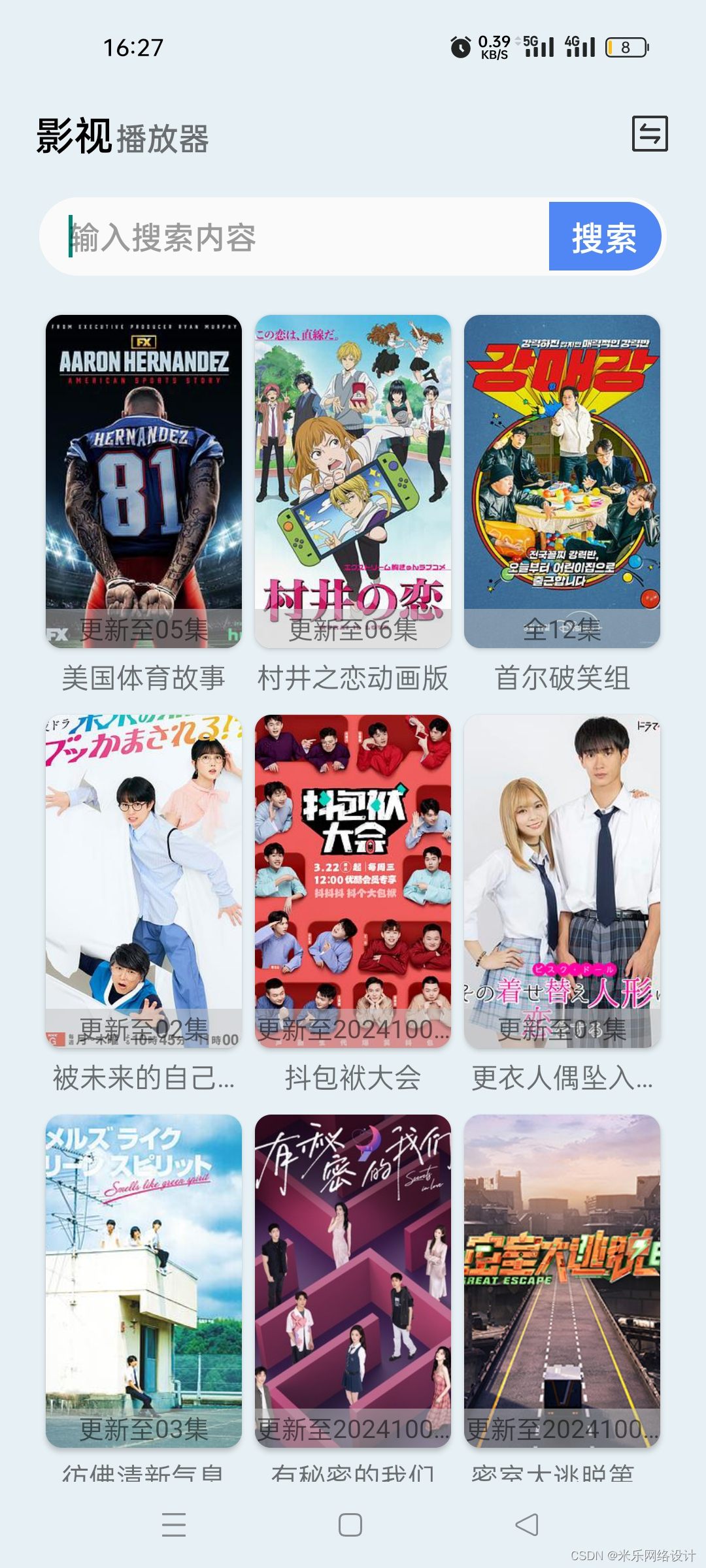Open the 更衣人偶坠入… drama card

point(562,881)
